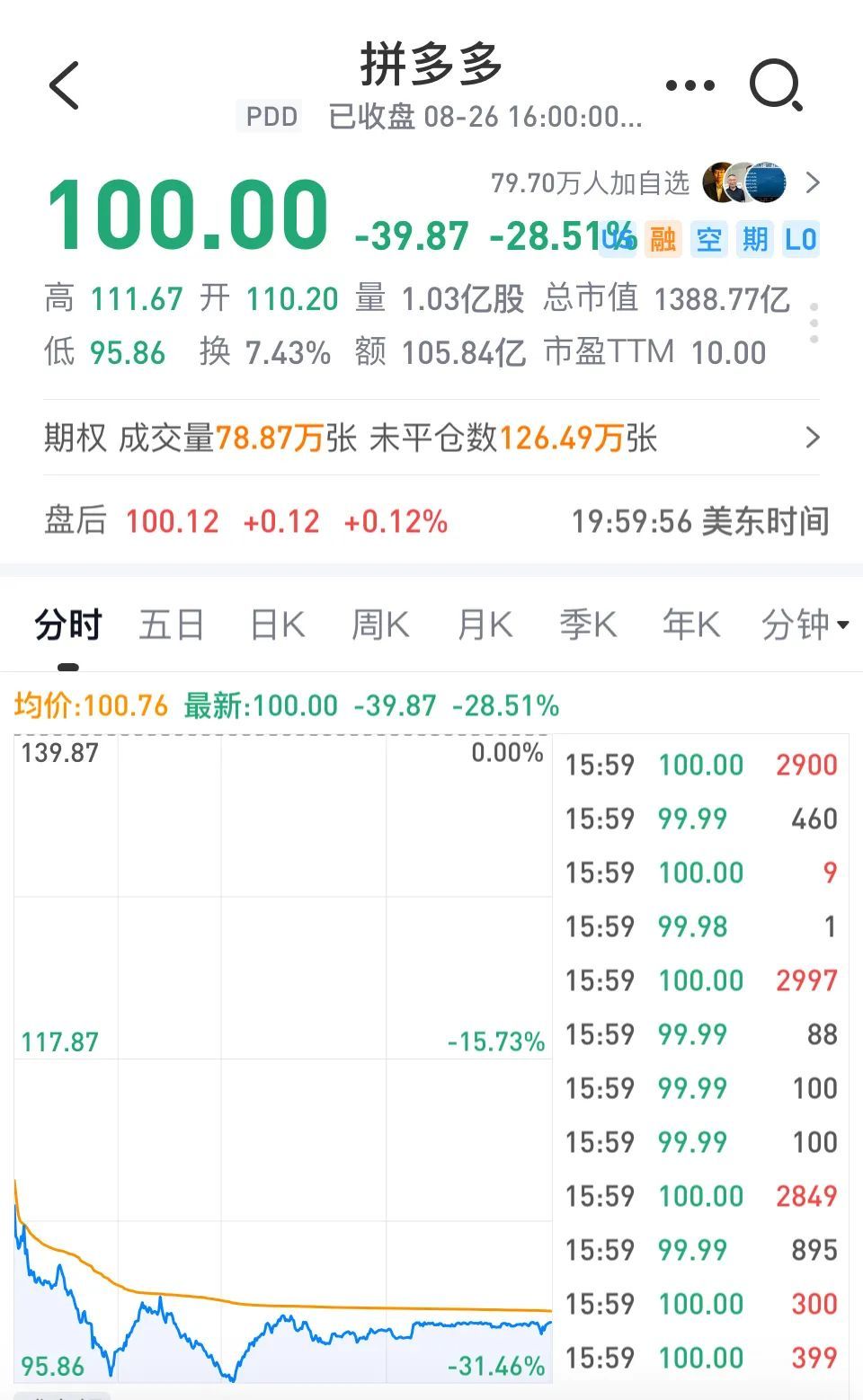Switch to the 月K chart tab

[485, 625]
